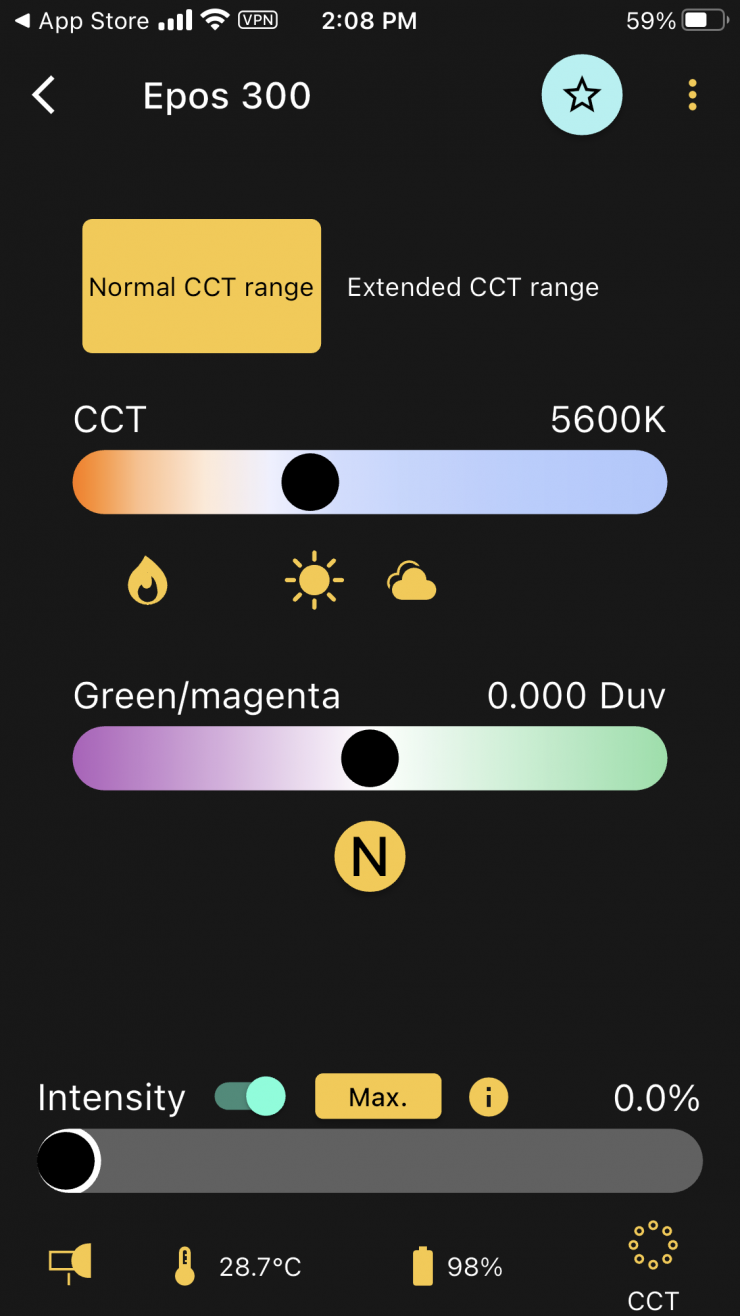The width and height of the screenshot is (740, 1316).
Task: Select Normal CCT range
Action: [x=201, y=287]
